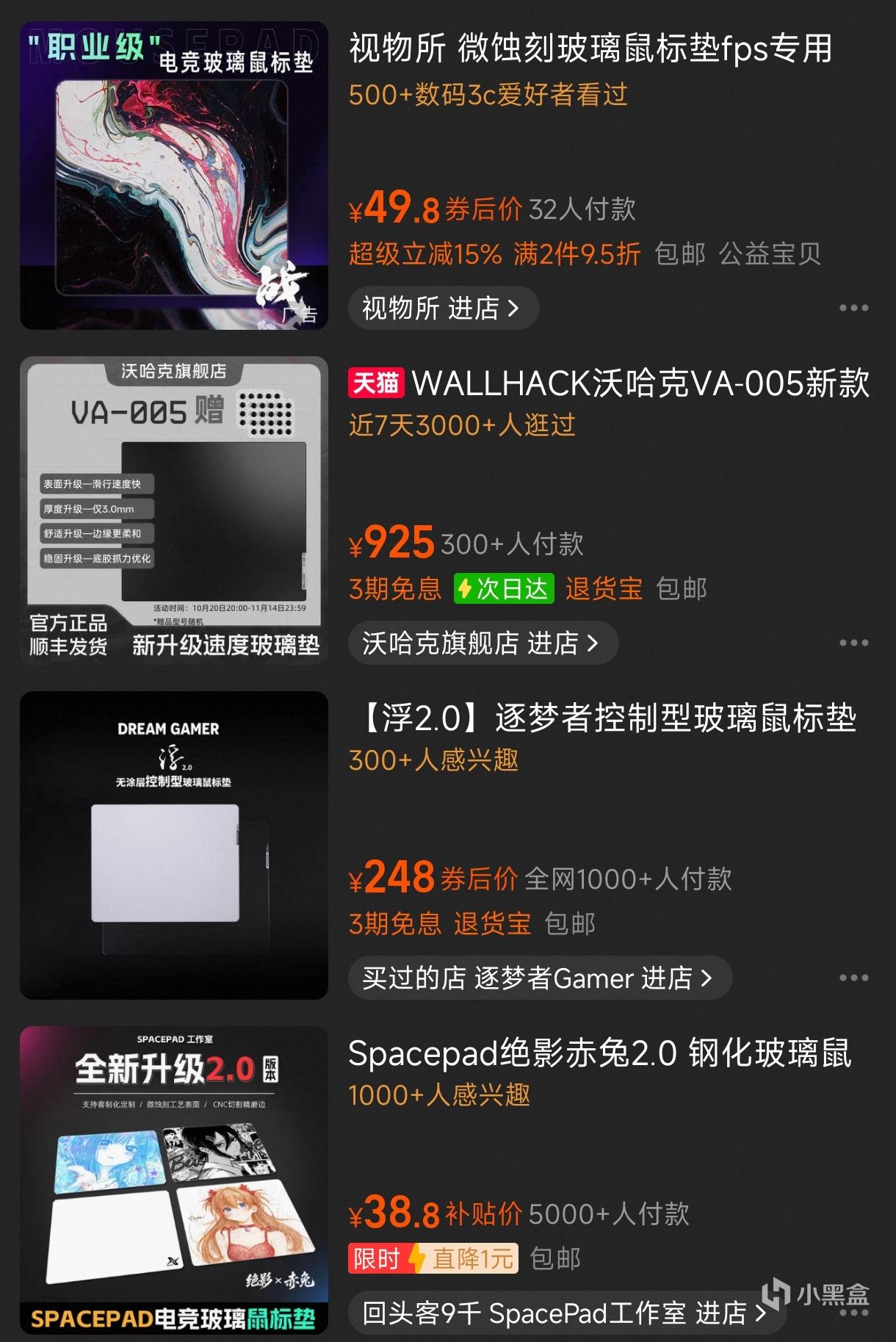View the WALLHACK沃哈克VA-005新款 listing title
The width and height of the screenshot is (896, 1342).
pyautogui.click(x=640, y=383)
